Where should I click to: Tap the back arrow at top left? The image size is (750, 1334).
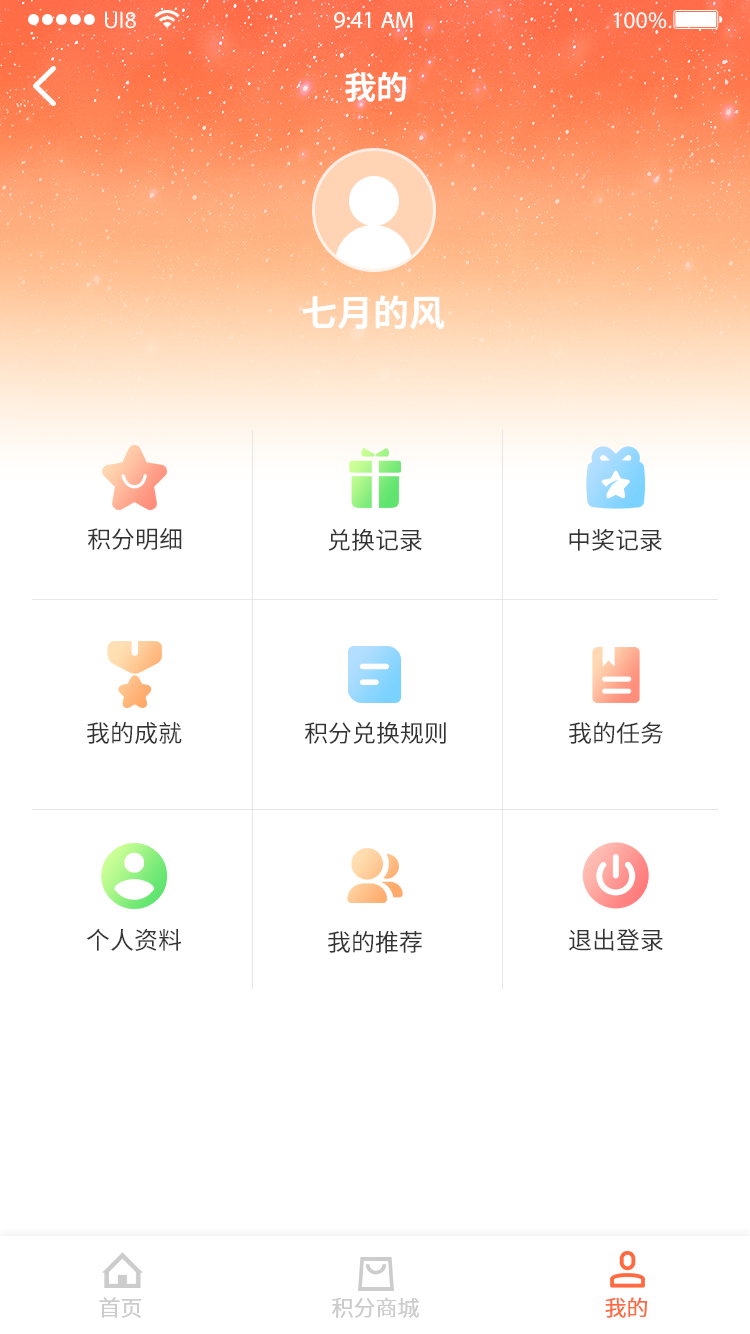45,86
